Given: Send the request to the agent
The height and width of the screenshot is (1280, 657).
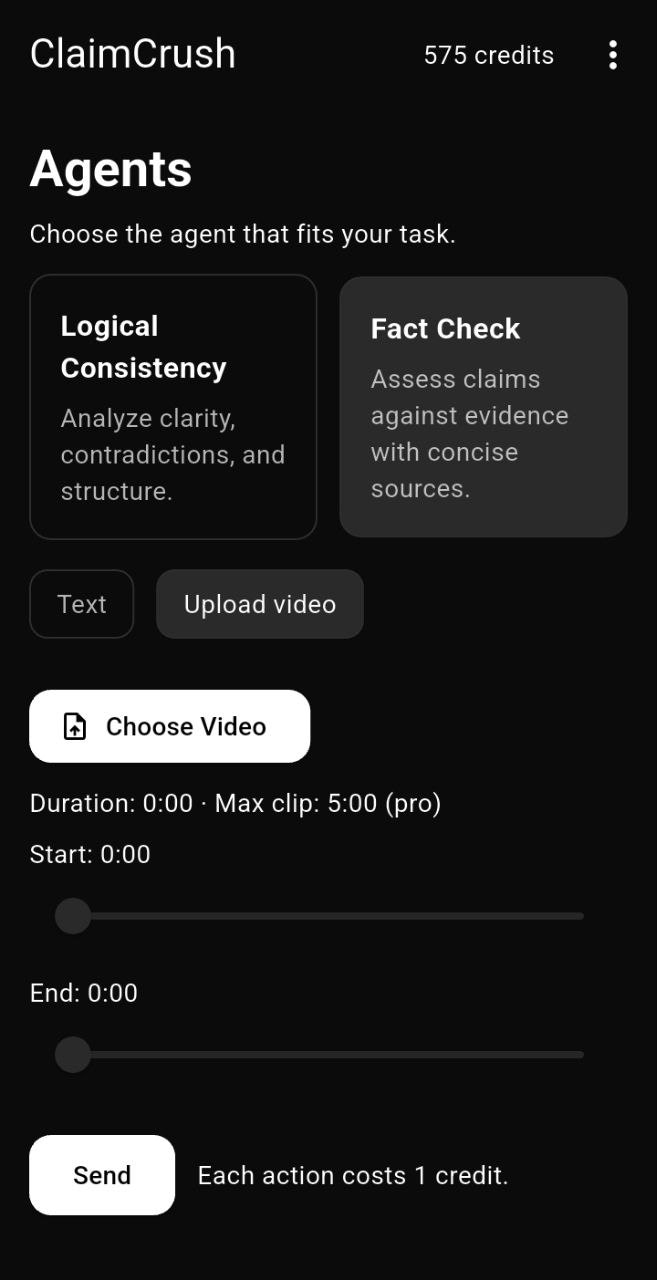Looking at the screenshot, I should [102, 1175].
